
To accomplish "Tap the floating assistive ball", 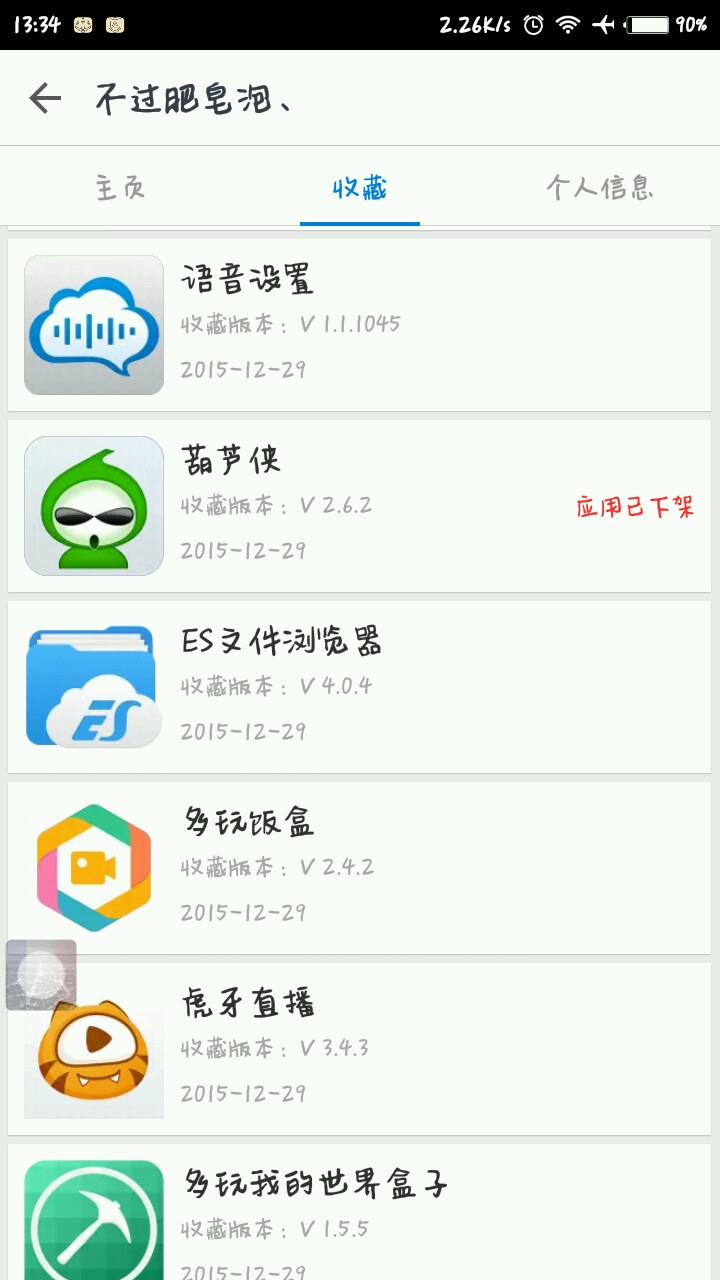I will pyautogui.click(x=41, y=975).
